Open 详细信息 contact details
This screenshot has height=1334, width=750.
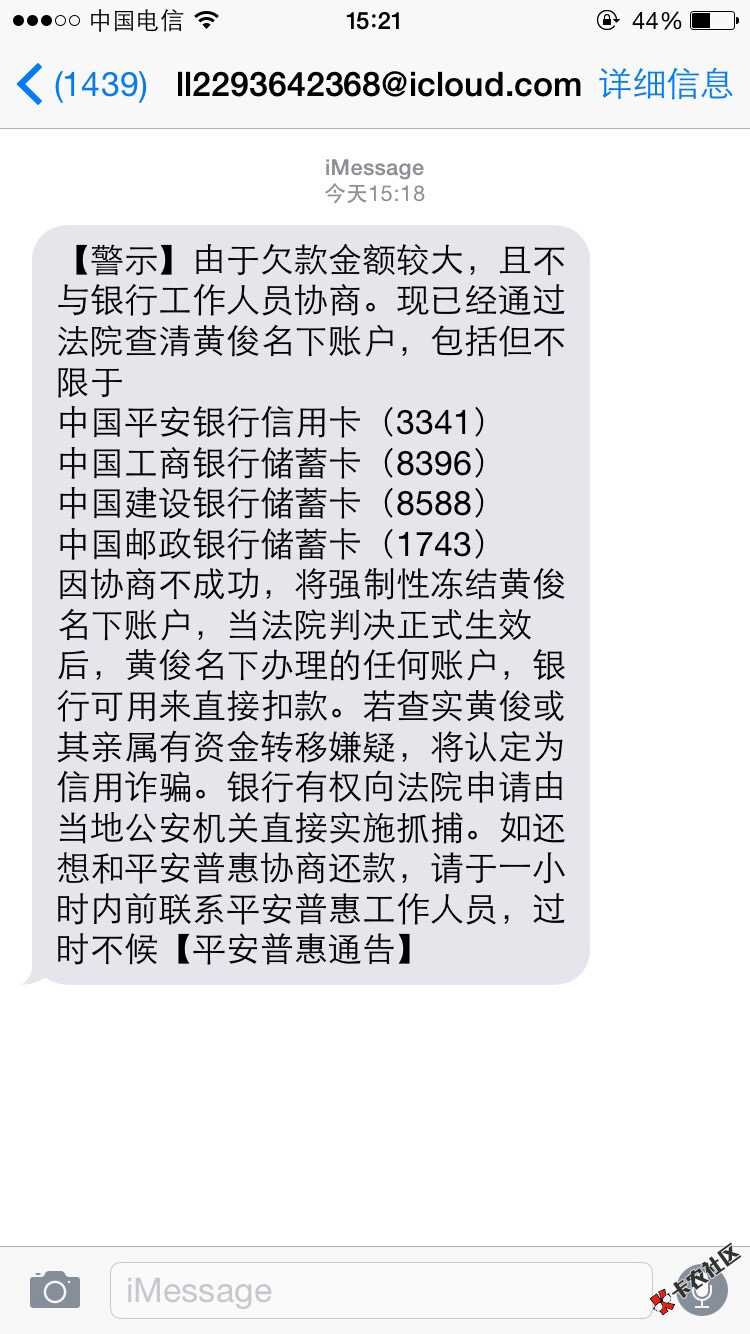tap(665, 85)
